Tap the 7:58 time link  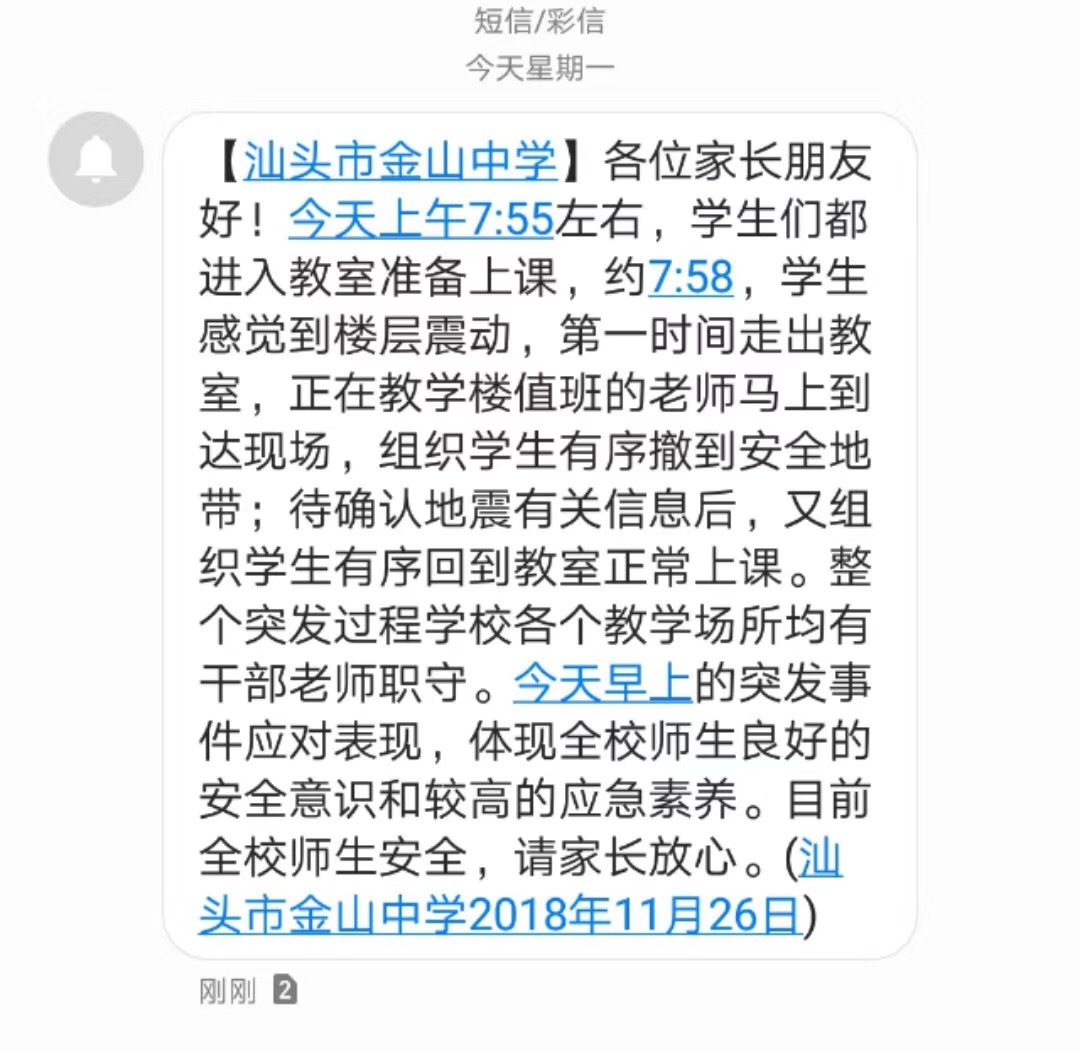[692, 277]
